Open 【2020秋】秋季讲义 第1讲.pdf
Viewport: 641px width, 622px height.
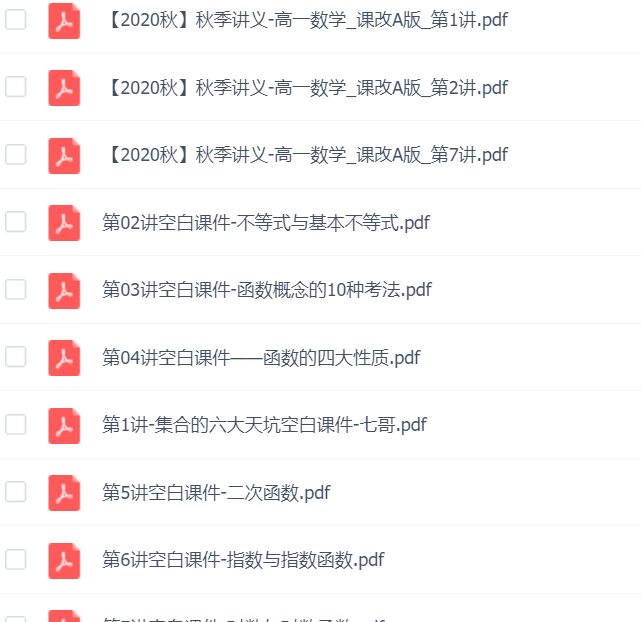point(305,20)
